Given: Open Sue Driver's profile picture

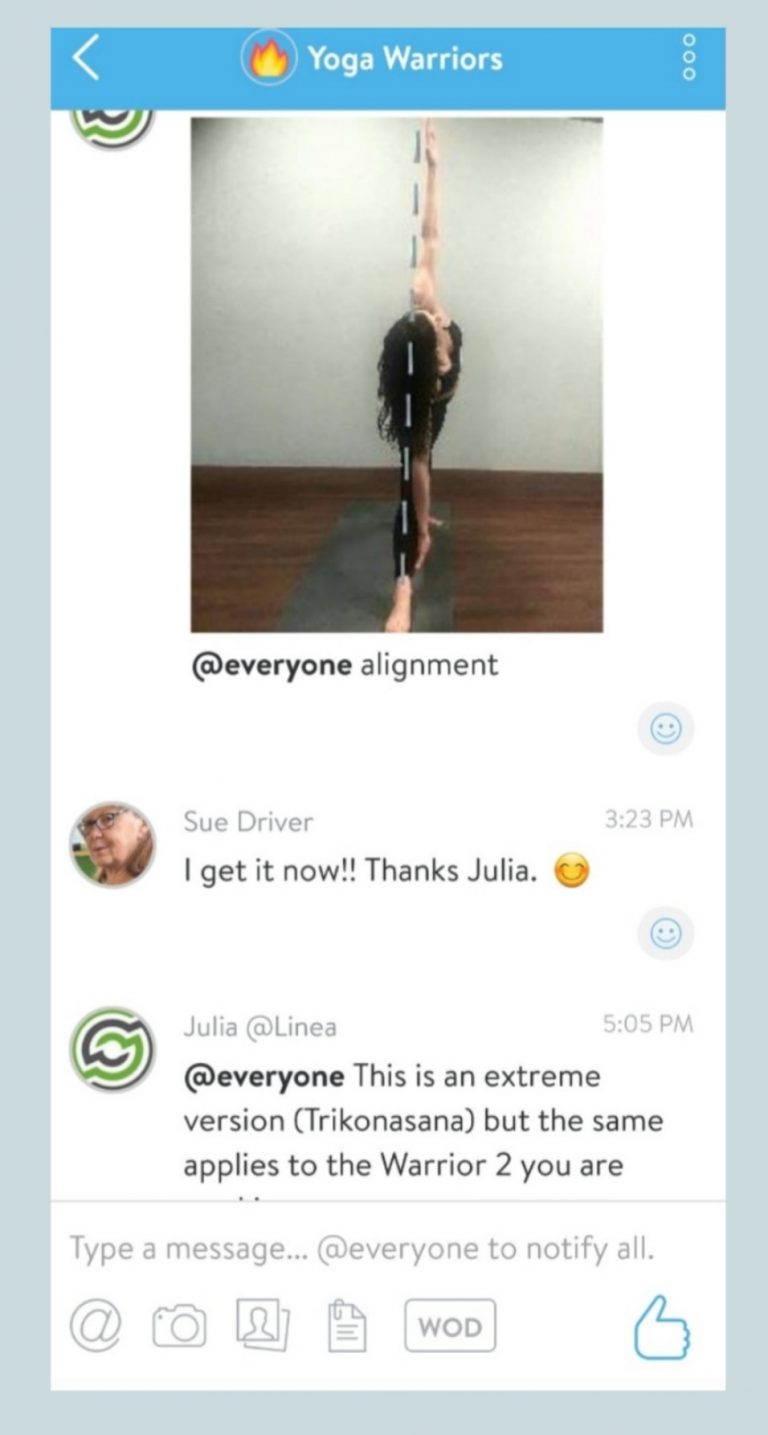Looking at the screenshot, I should (x=112, y=845).
